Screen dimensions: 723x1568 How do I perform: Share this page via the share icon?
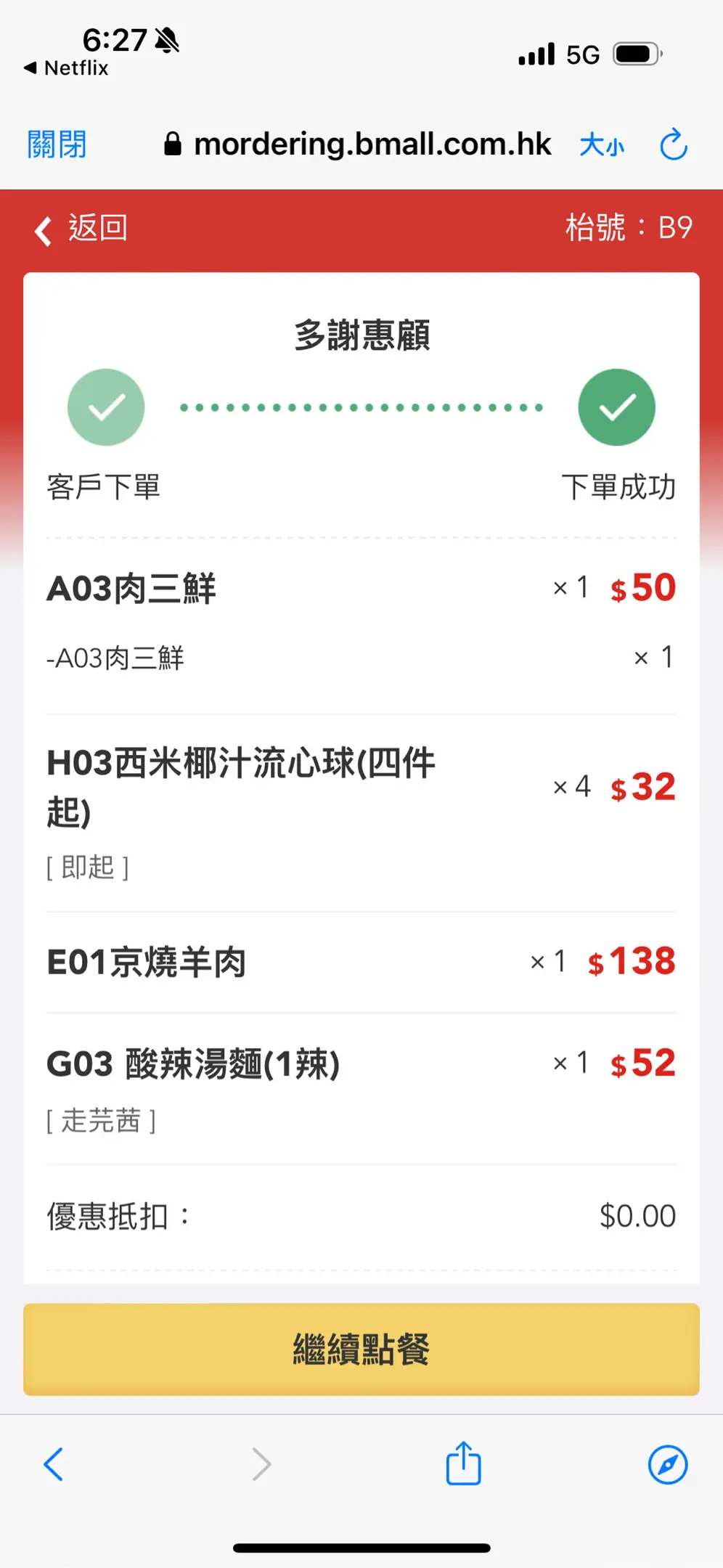tap(463, 1464)
